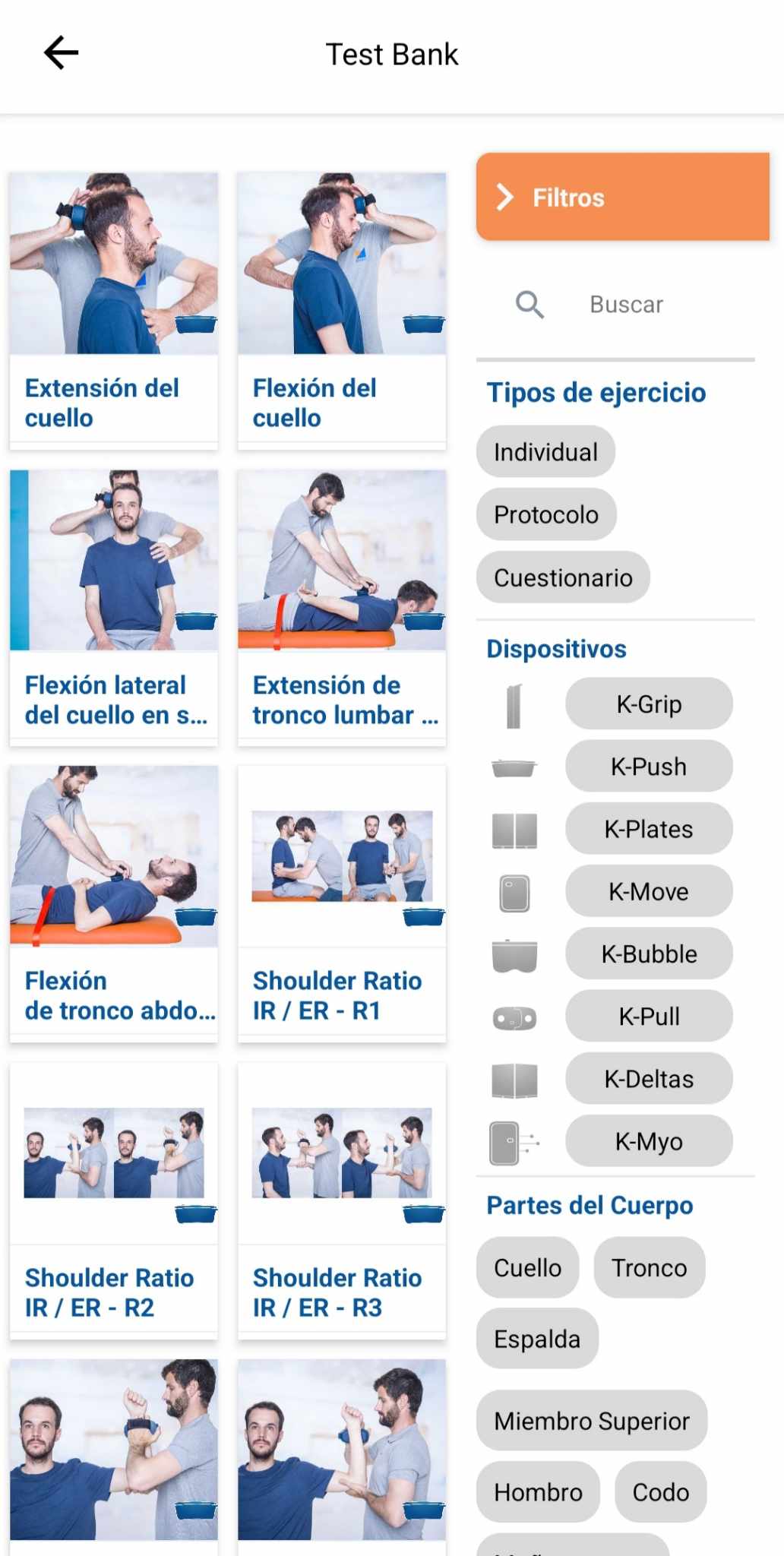Screen dimensions: 784x1556
Task: Select the K-Move device icon
Action: (514, 891)
